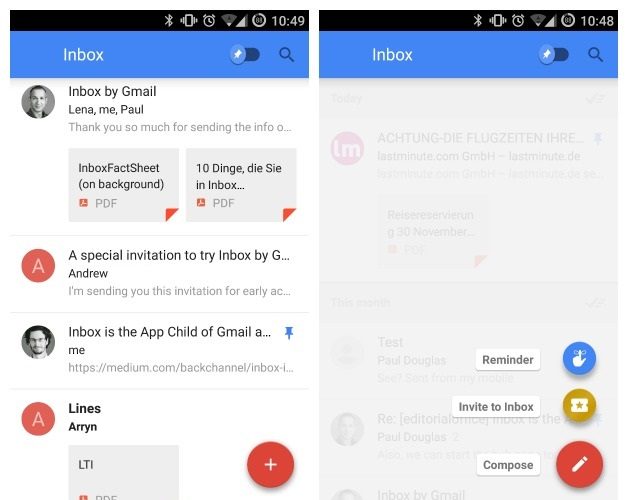Create a new Reminder
628x500 pixels.
(x=579, y=359)
